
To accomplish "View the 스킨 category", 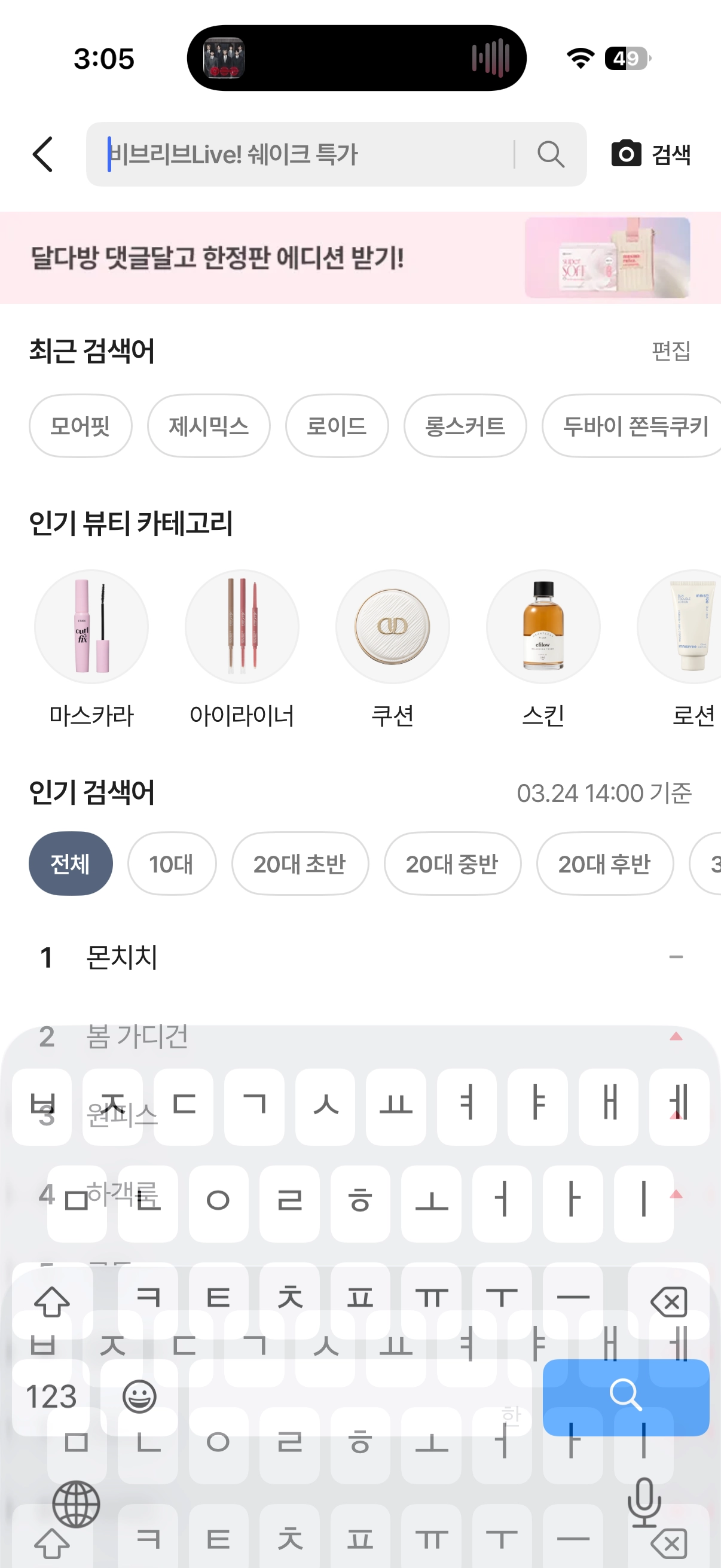I will point(543,648).
